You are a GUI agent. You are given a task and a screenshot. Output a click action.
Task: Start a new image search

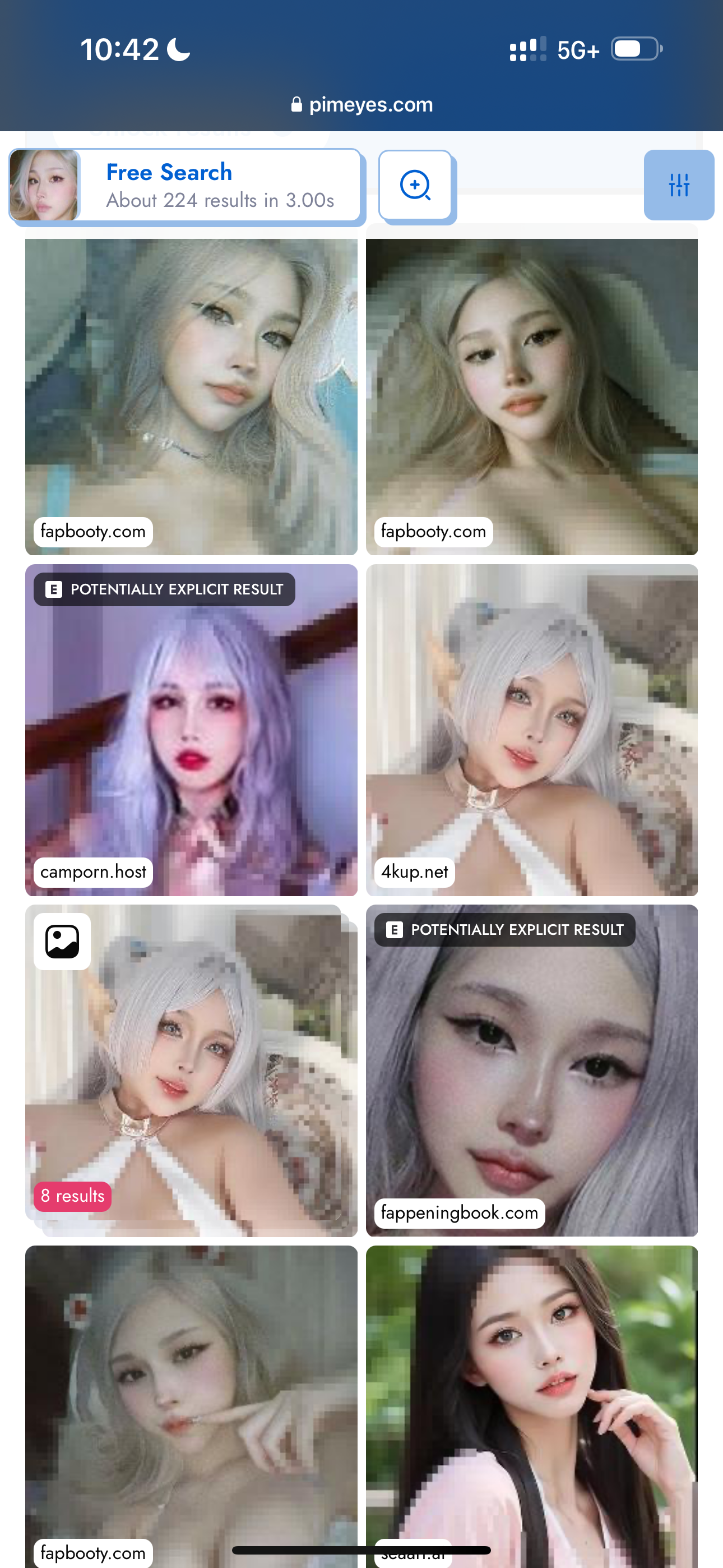point(416,185)
